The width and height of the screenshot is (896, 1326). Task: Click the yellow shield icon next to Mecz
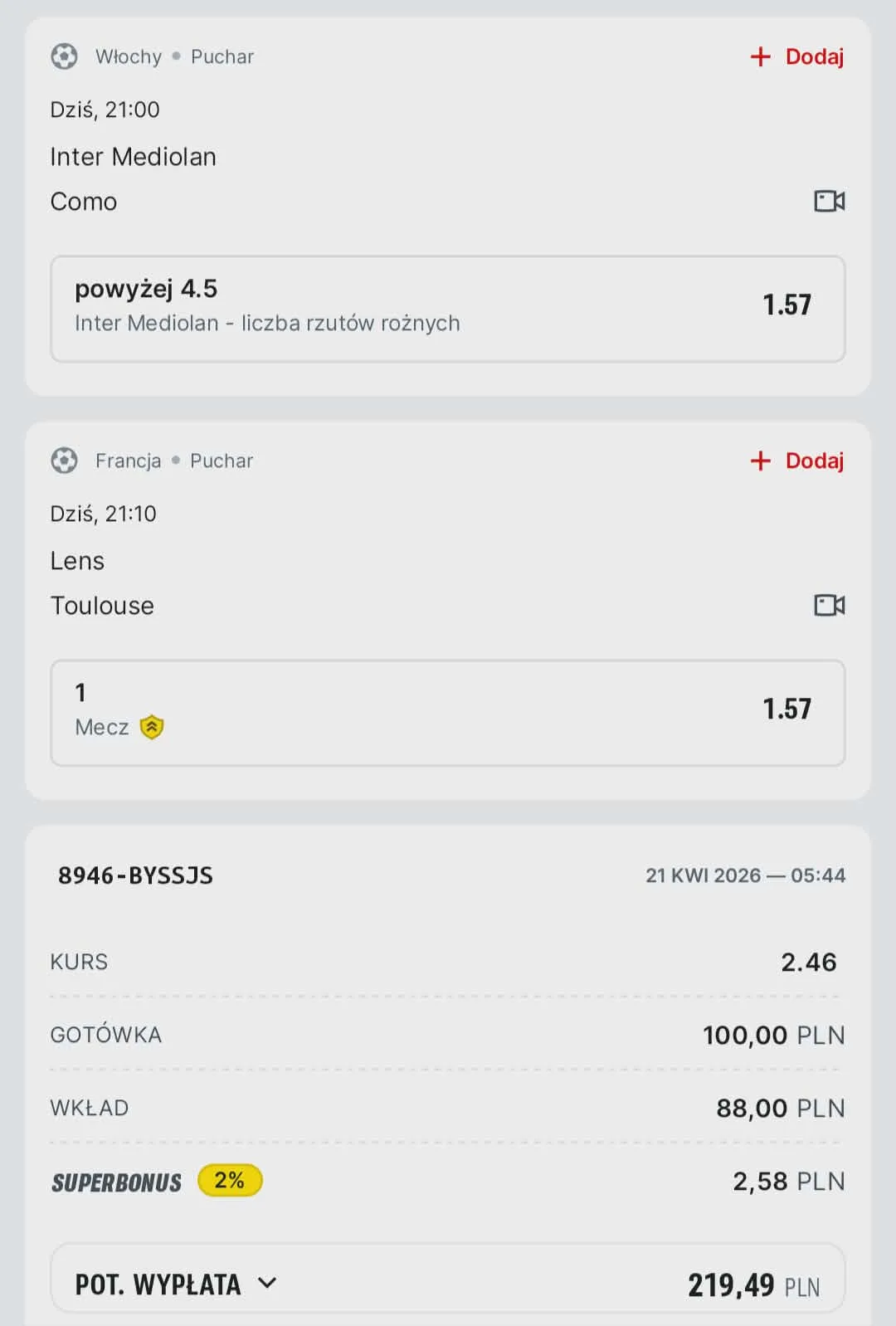pos(152,728)
